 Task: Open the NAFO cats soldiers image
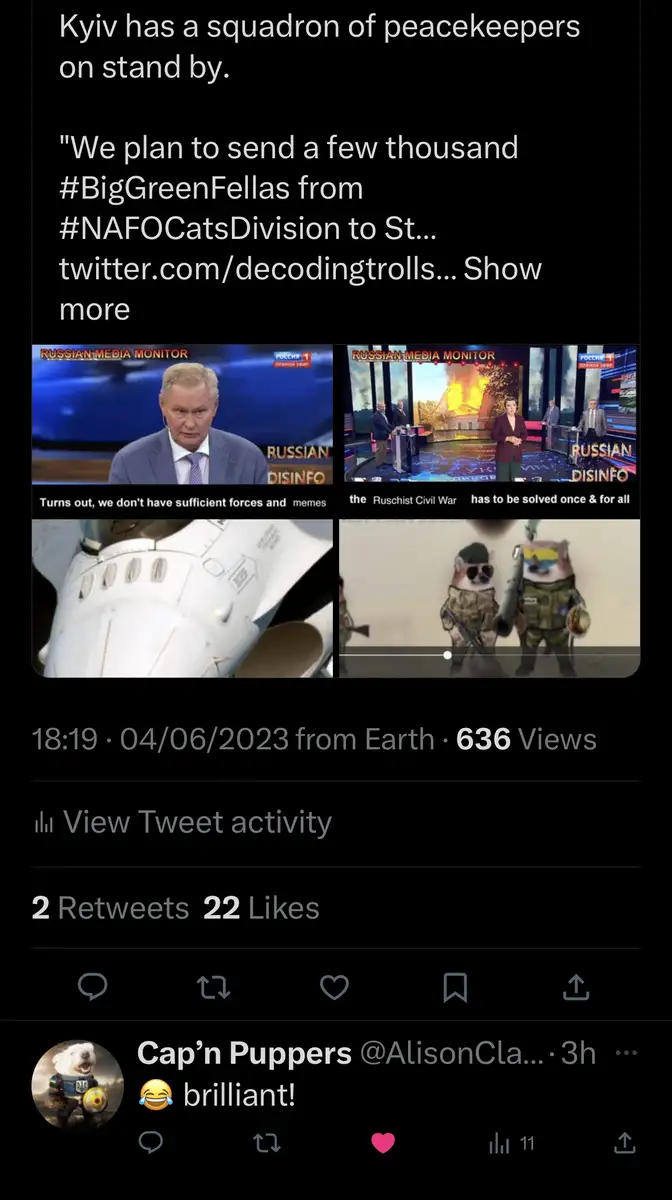(x=488, y=598)
